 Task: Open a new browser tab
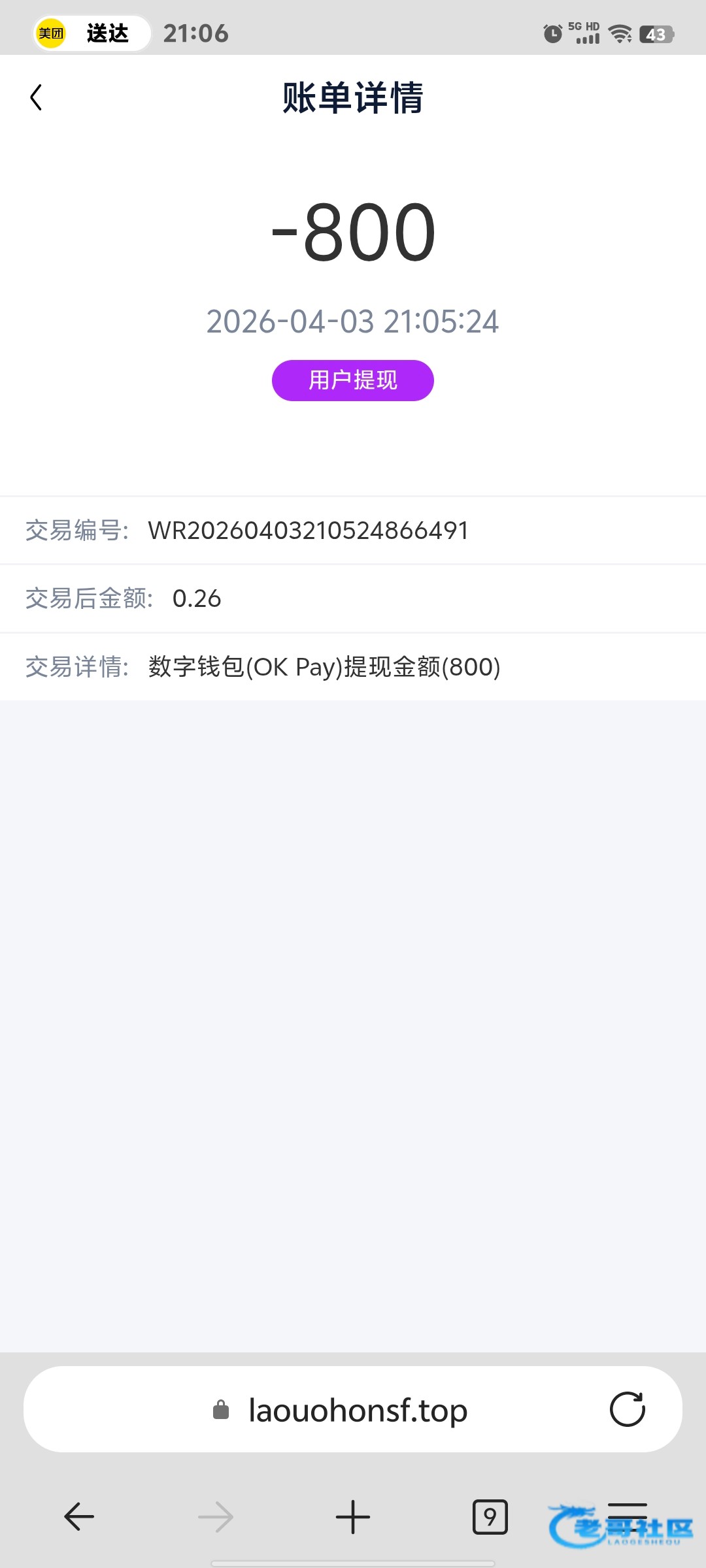[353, 1516]
